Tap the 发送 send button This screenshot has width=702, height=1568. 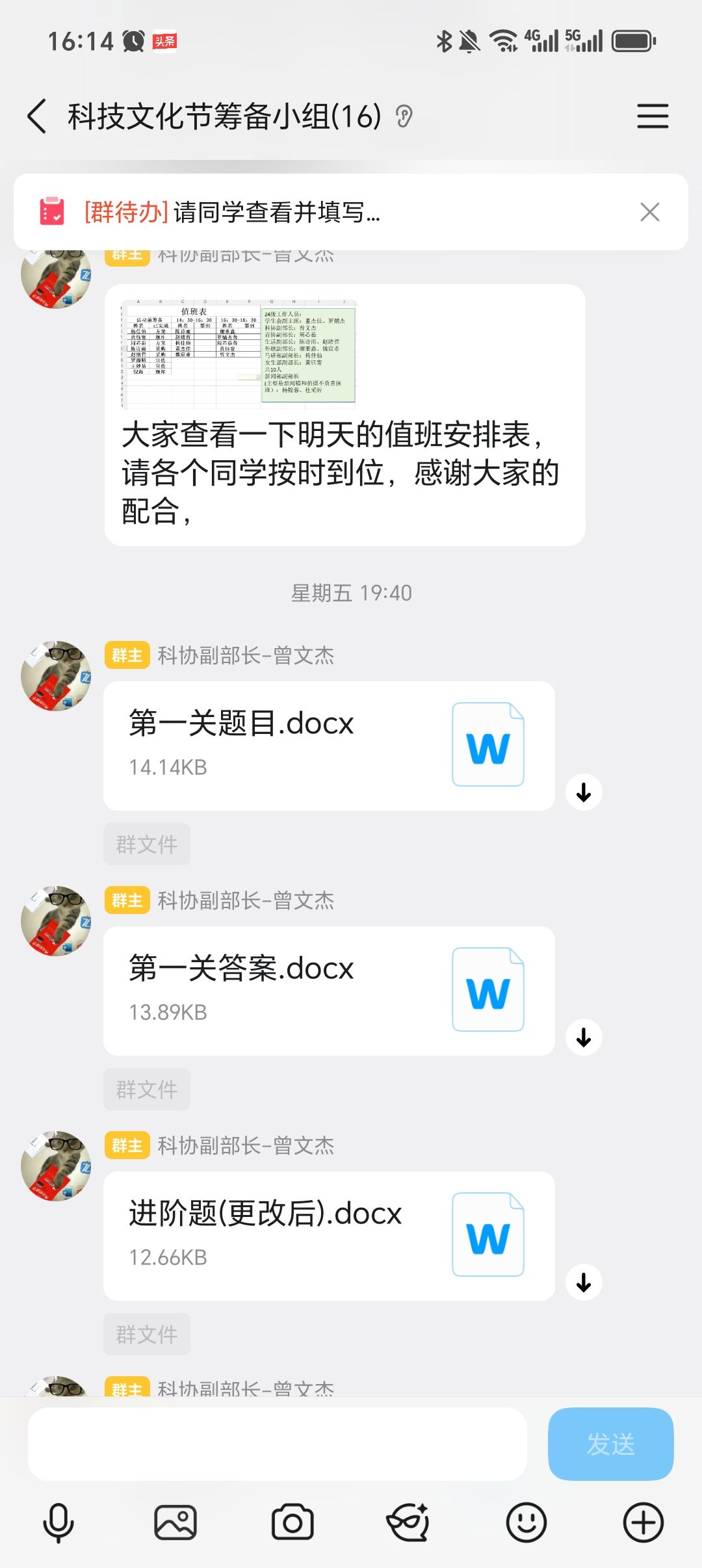tap(610, 1444)
